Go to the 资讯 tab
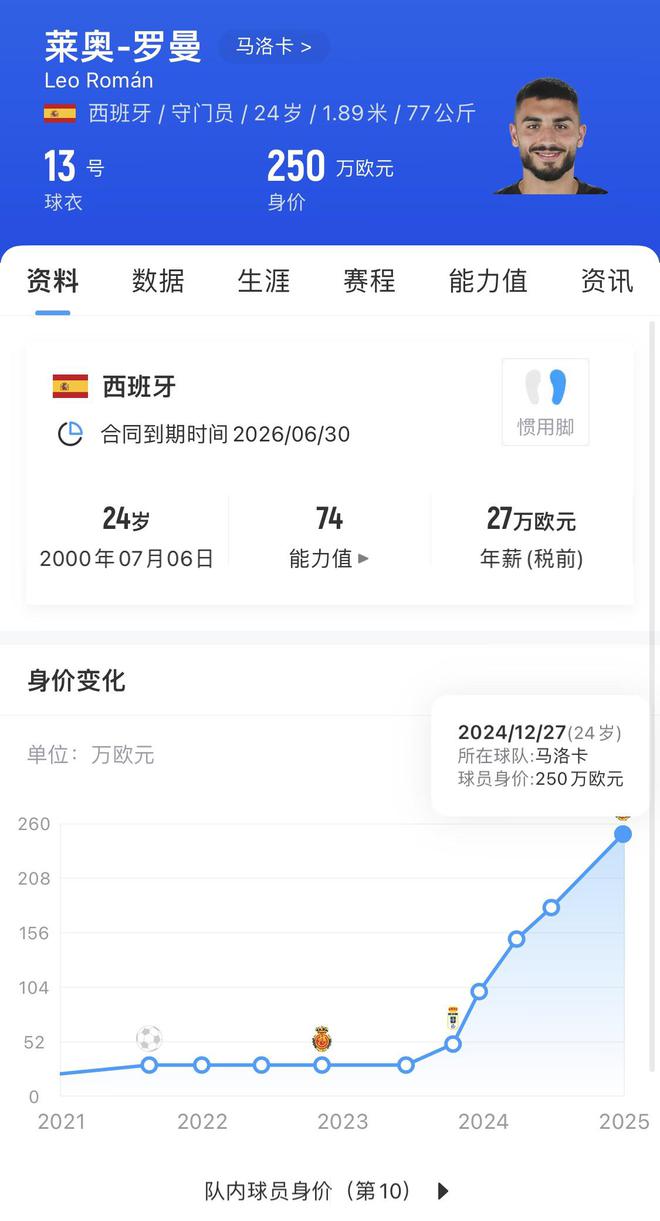Image resolution: width=660 pixels, height=1221 pixels. 606,281
